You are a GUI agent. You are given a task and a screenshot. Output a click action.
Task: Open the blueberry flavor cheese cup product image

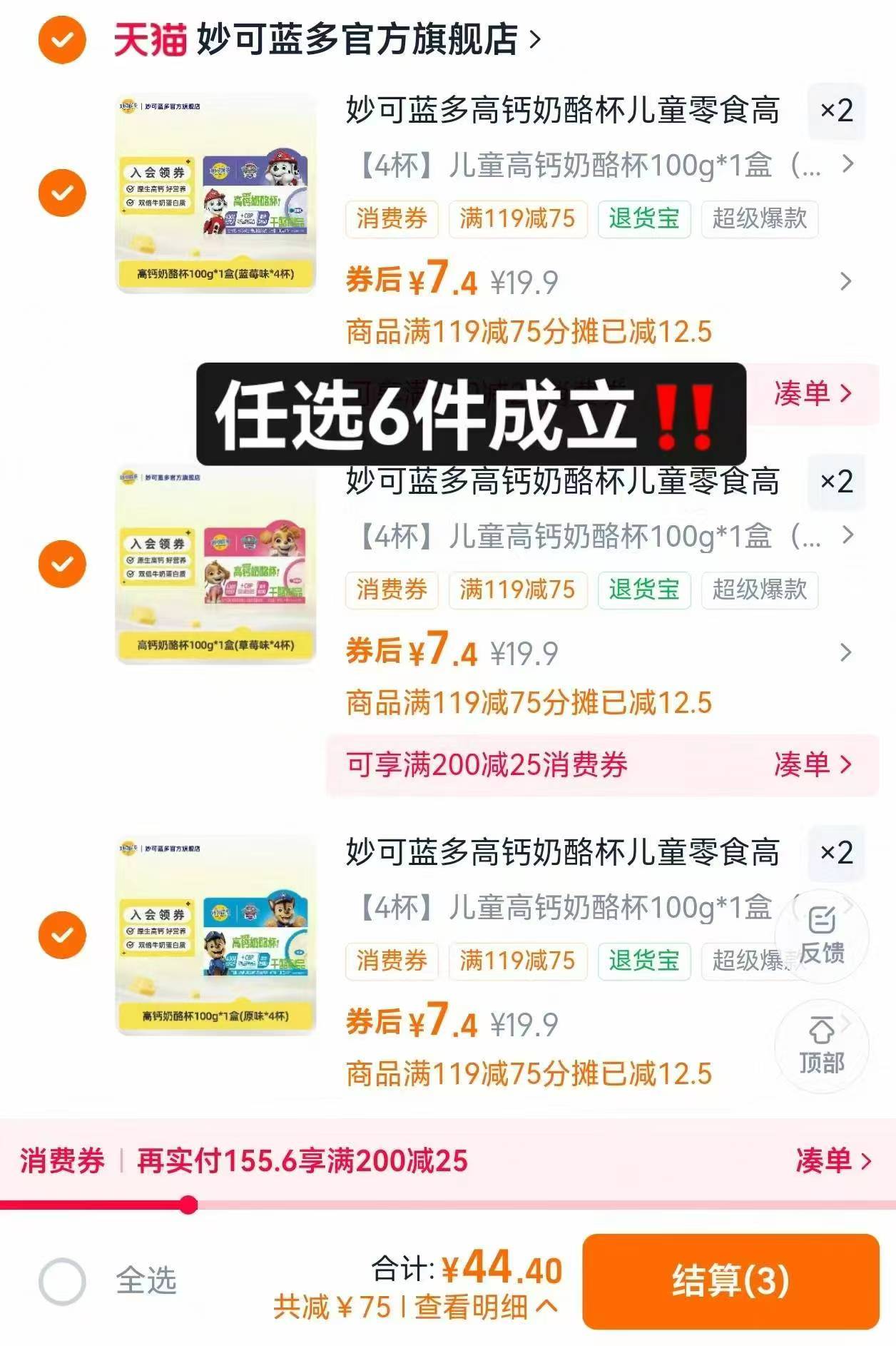click(x=215, y=193)
